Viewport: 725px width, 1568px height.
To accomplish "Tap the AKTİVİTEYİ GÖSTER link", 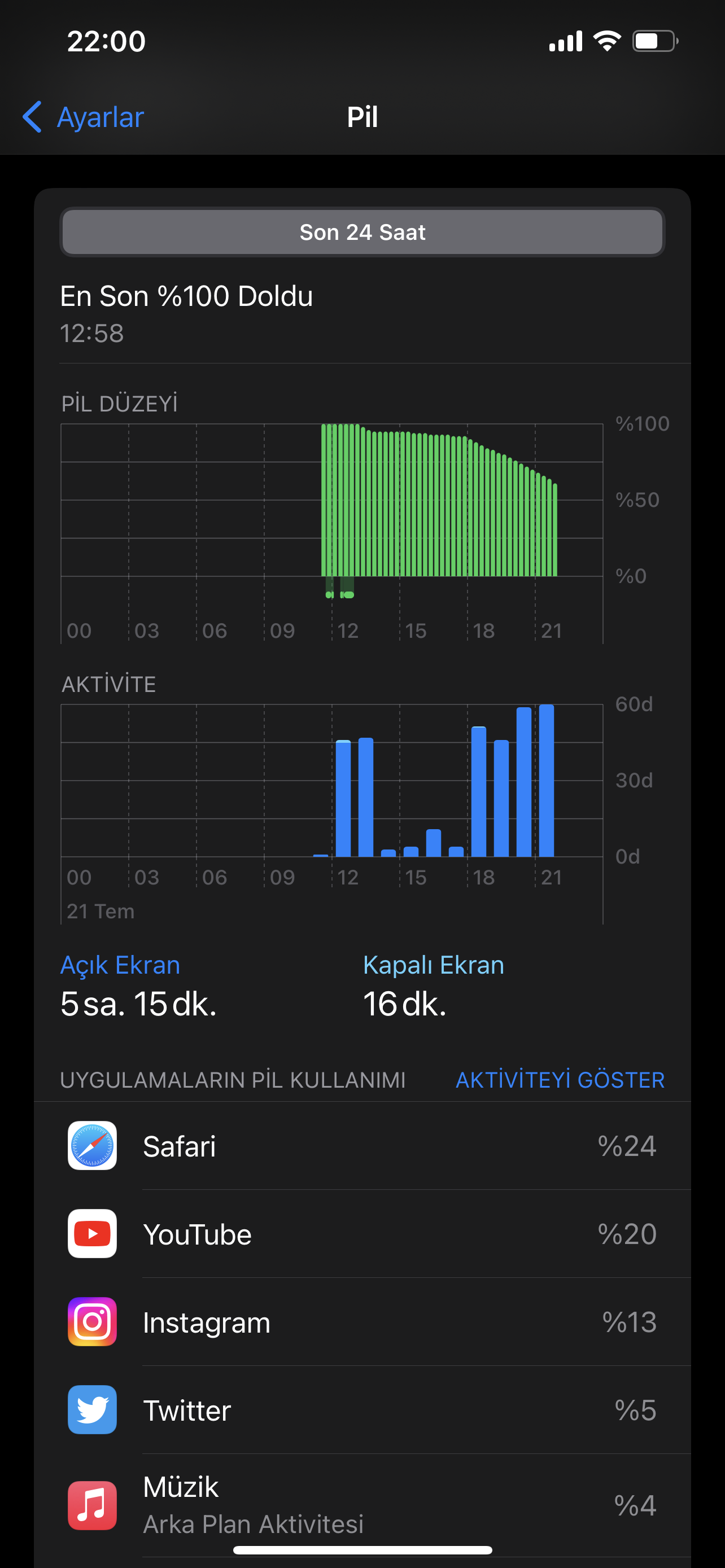I will click(560, 1080).
